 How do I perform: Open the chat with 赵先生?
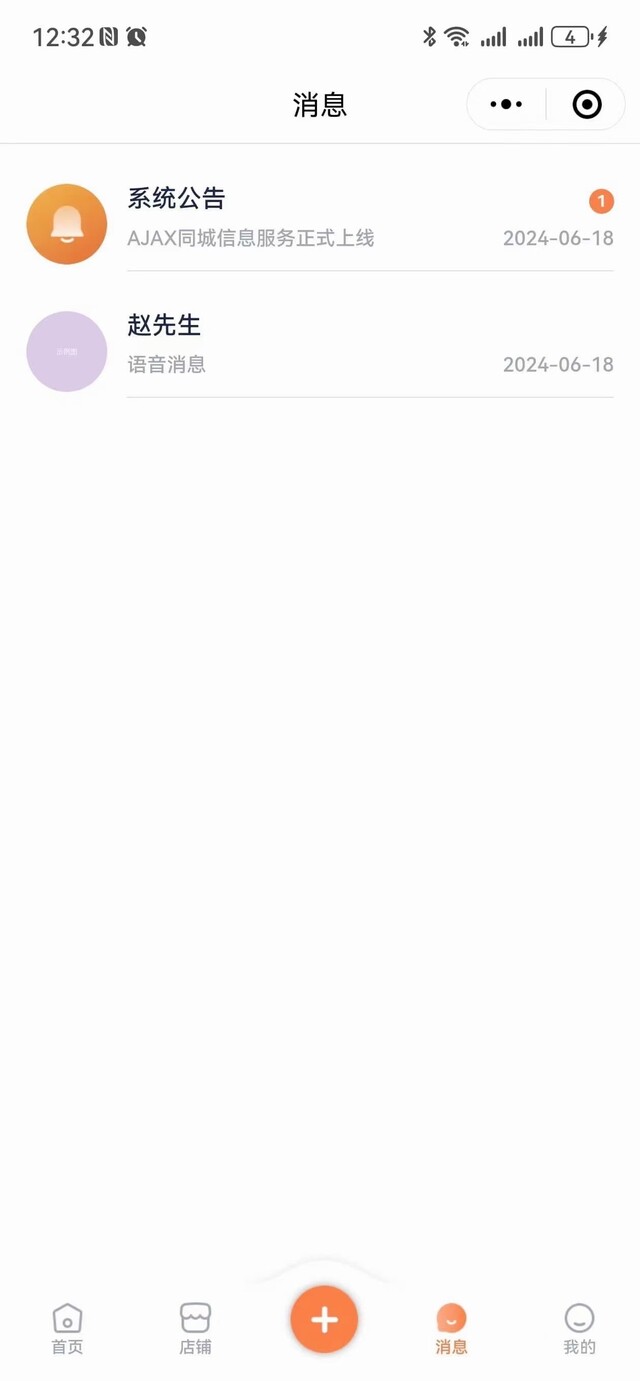click(x=320, y=346)
